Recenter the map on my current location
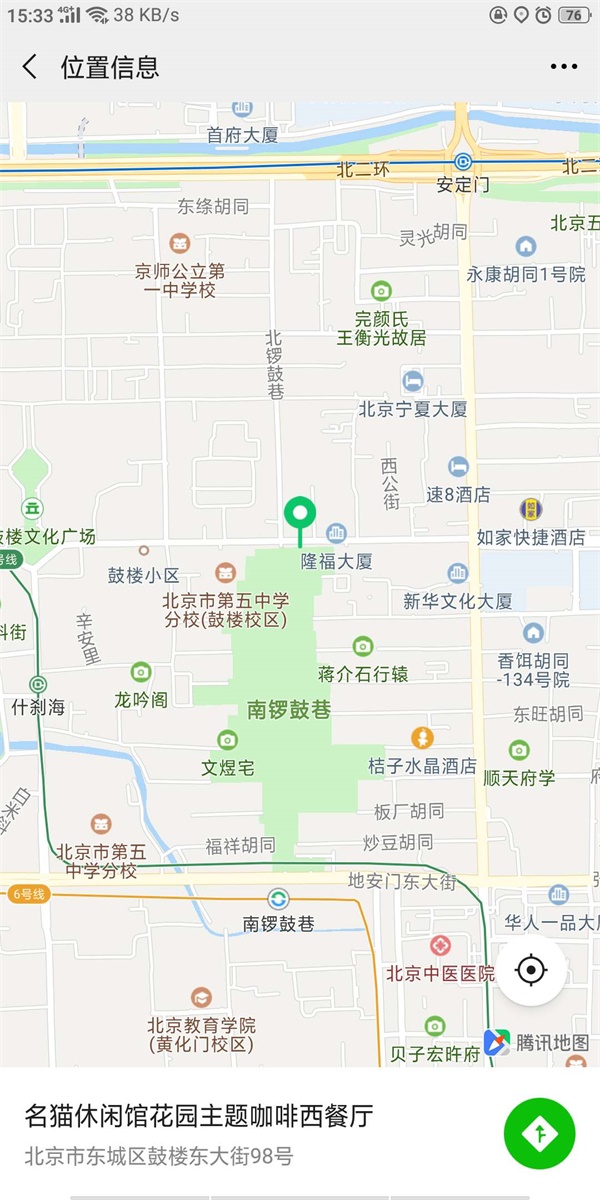This screenshot has height=1200, width=600. click(x=531, y=970)
